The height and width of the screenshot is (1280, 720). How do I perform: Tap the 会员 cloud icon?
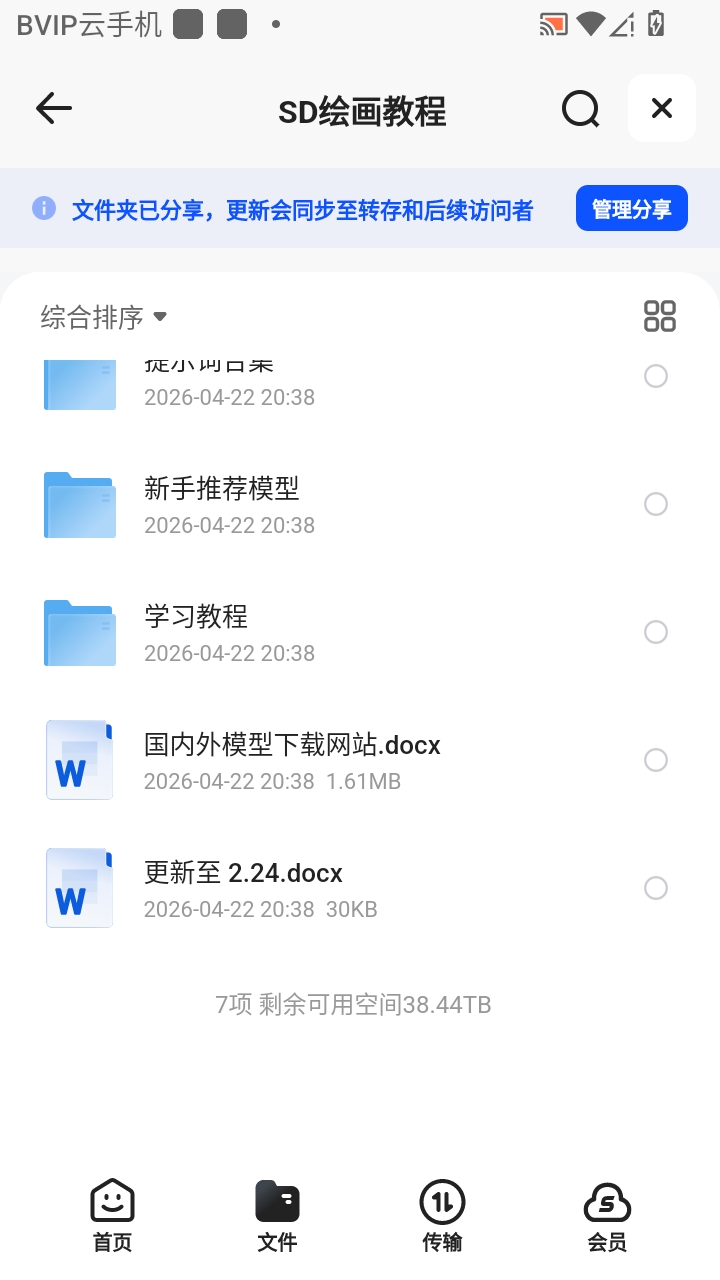click(607, 1206)
